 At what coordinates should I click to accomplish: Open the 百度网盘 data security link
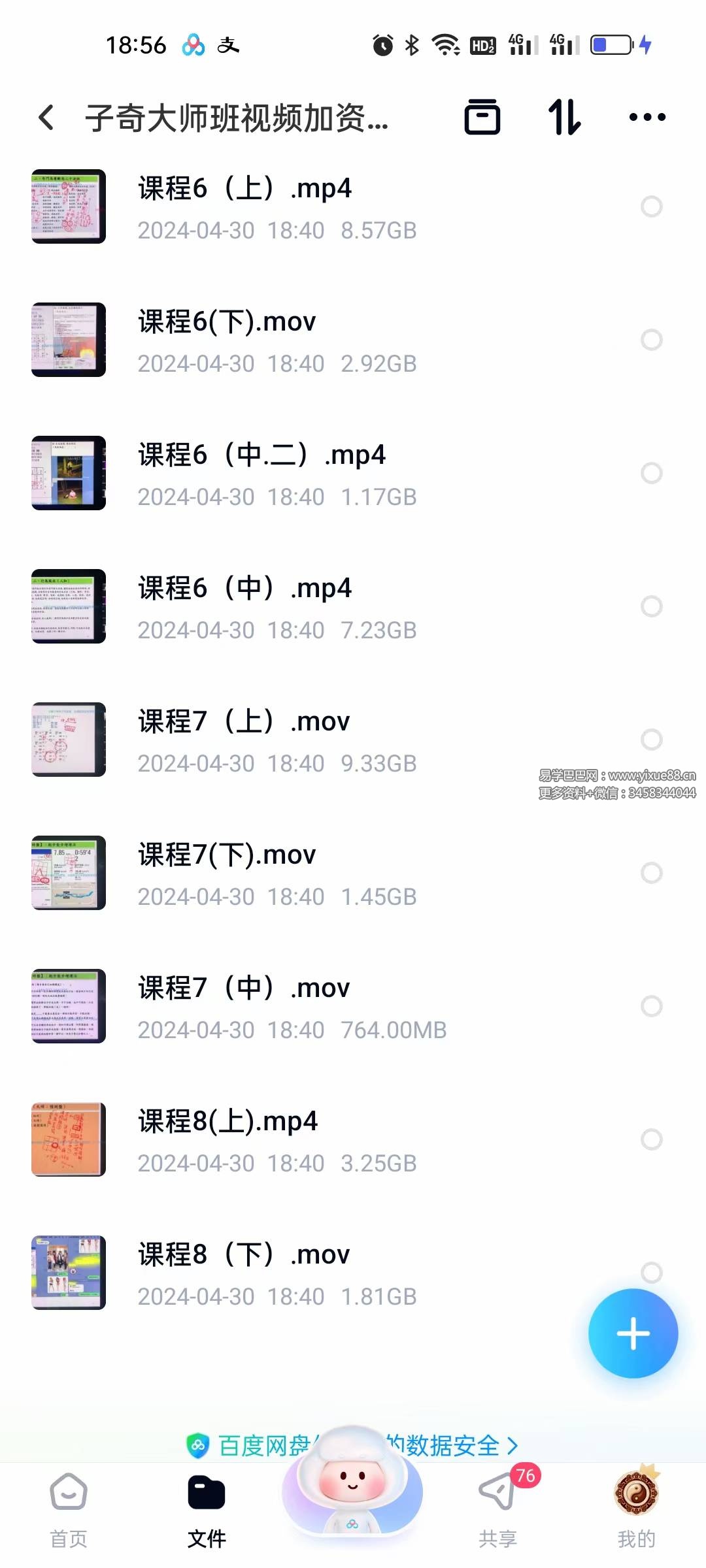pyautogui.click(x=445, y=1445)
